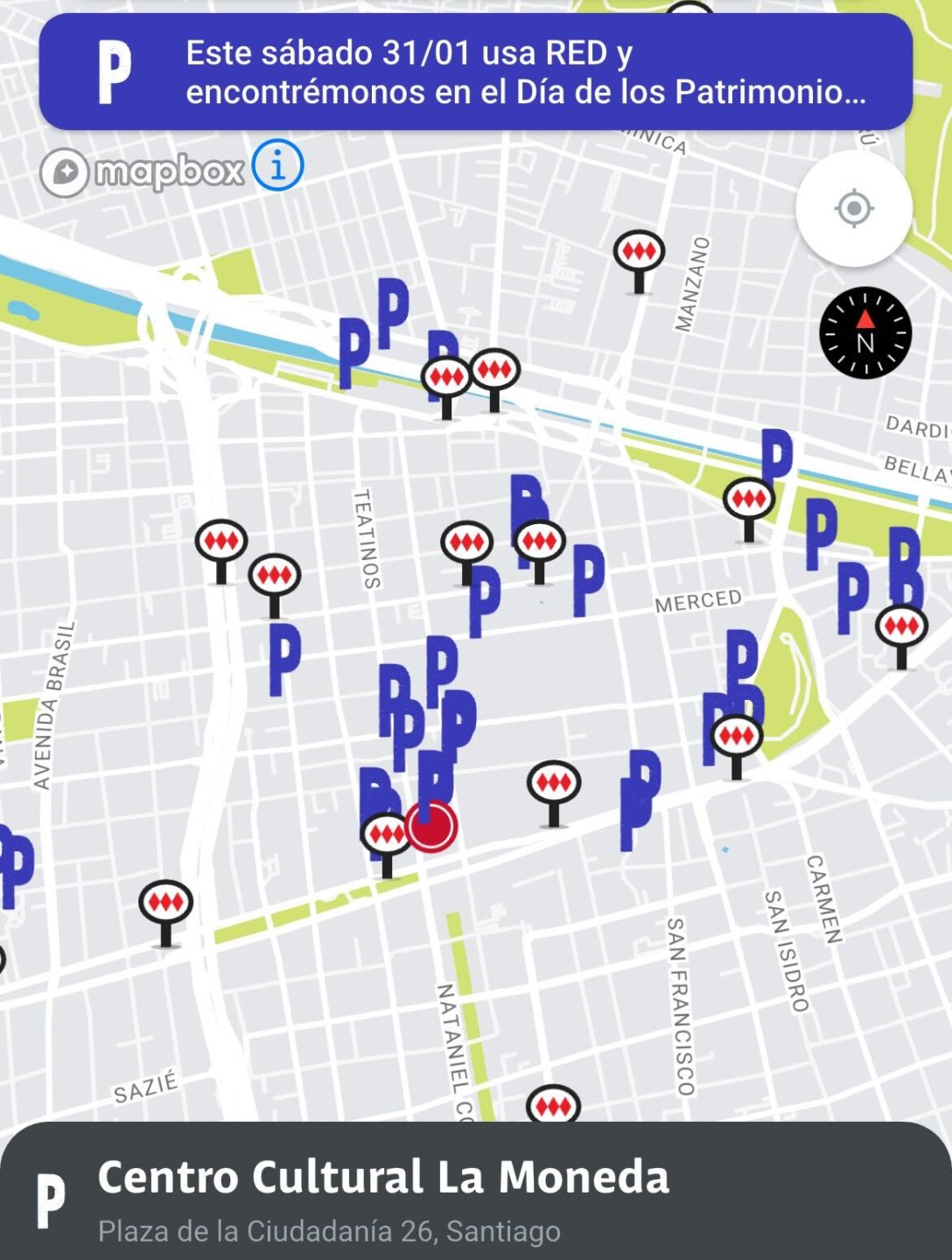Screen dimensions: 952x1260
Task: Select the parking marker left of Merced
Action: [x=588, y=576]
